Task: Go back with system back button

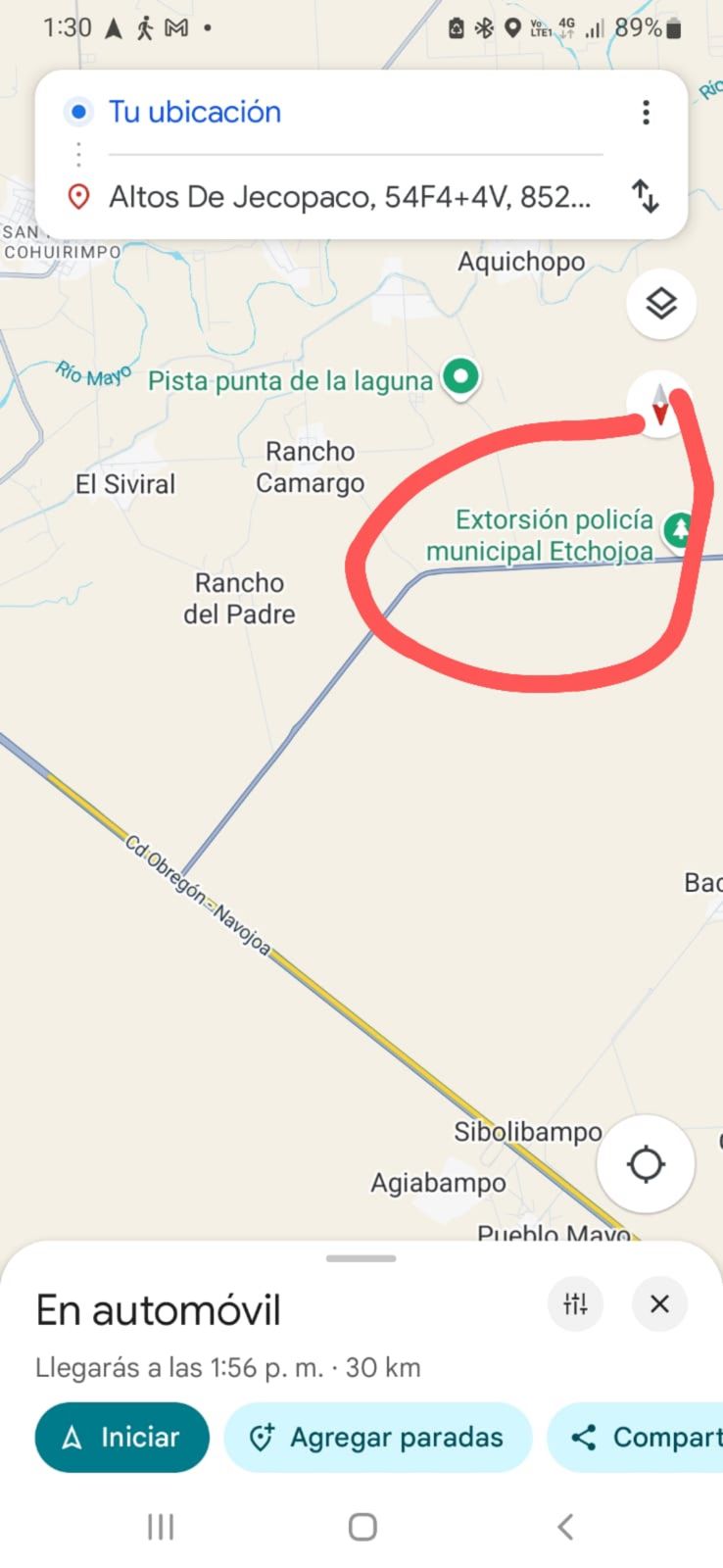Action: pyautogui.click(x=564, y=1526)
